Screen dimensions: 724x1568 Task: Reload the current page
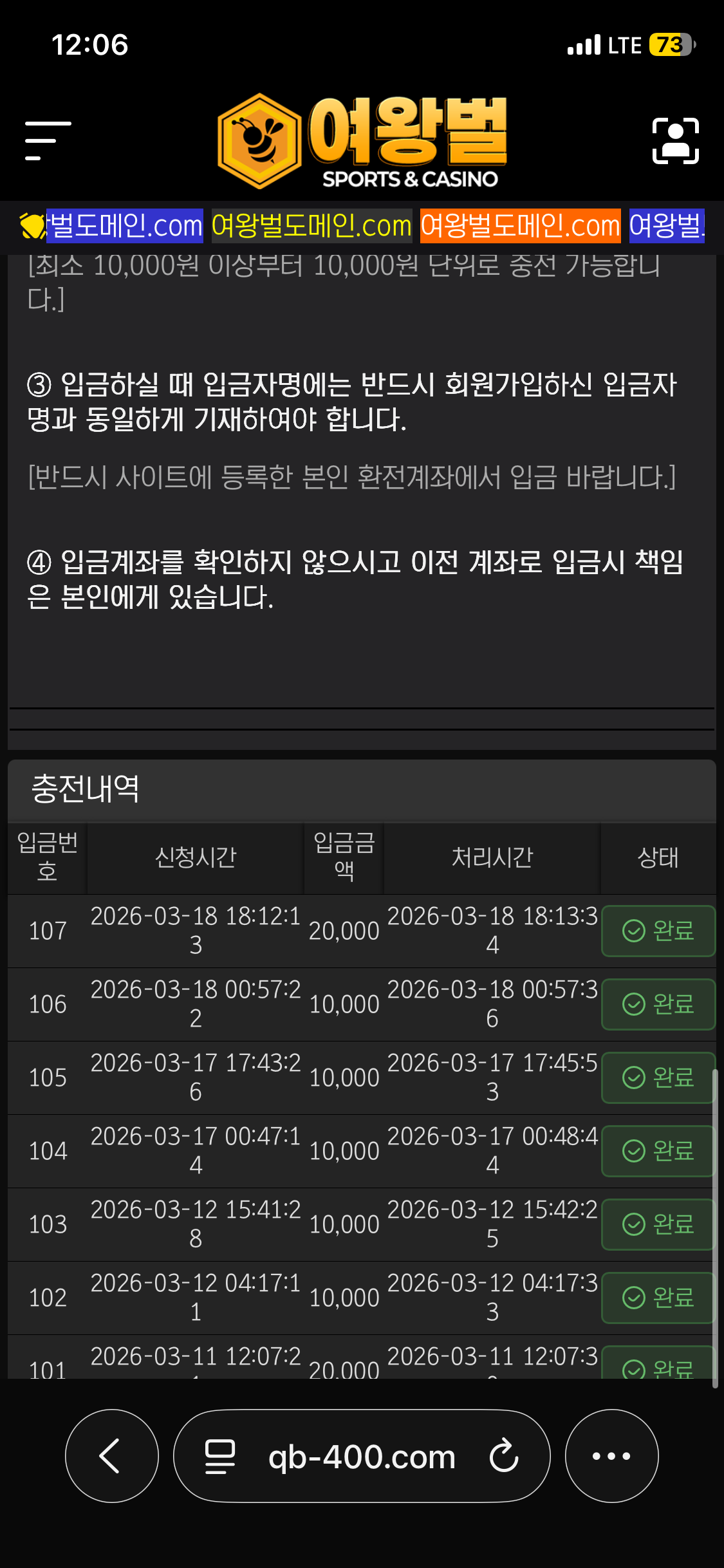point(504,1456)
